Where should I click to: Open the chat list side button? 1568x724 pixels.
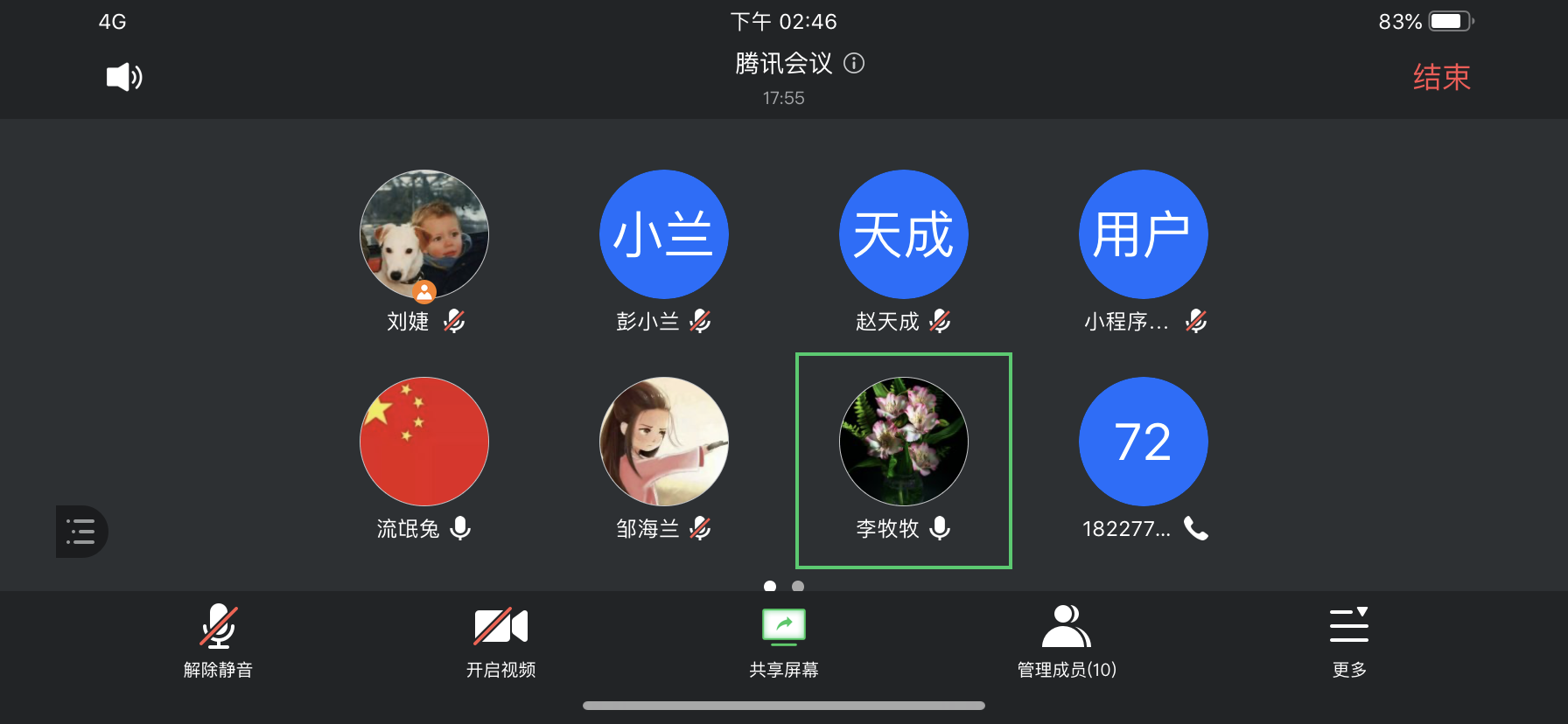click(81, 532)
